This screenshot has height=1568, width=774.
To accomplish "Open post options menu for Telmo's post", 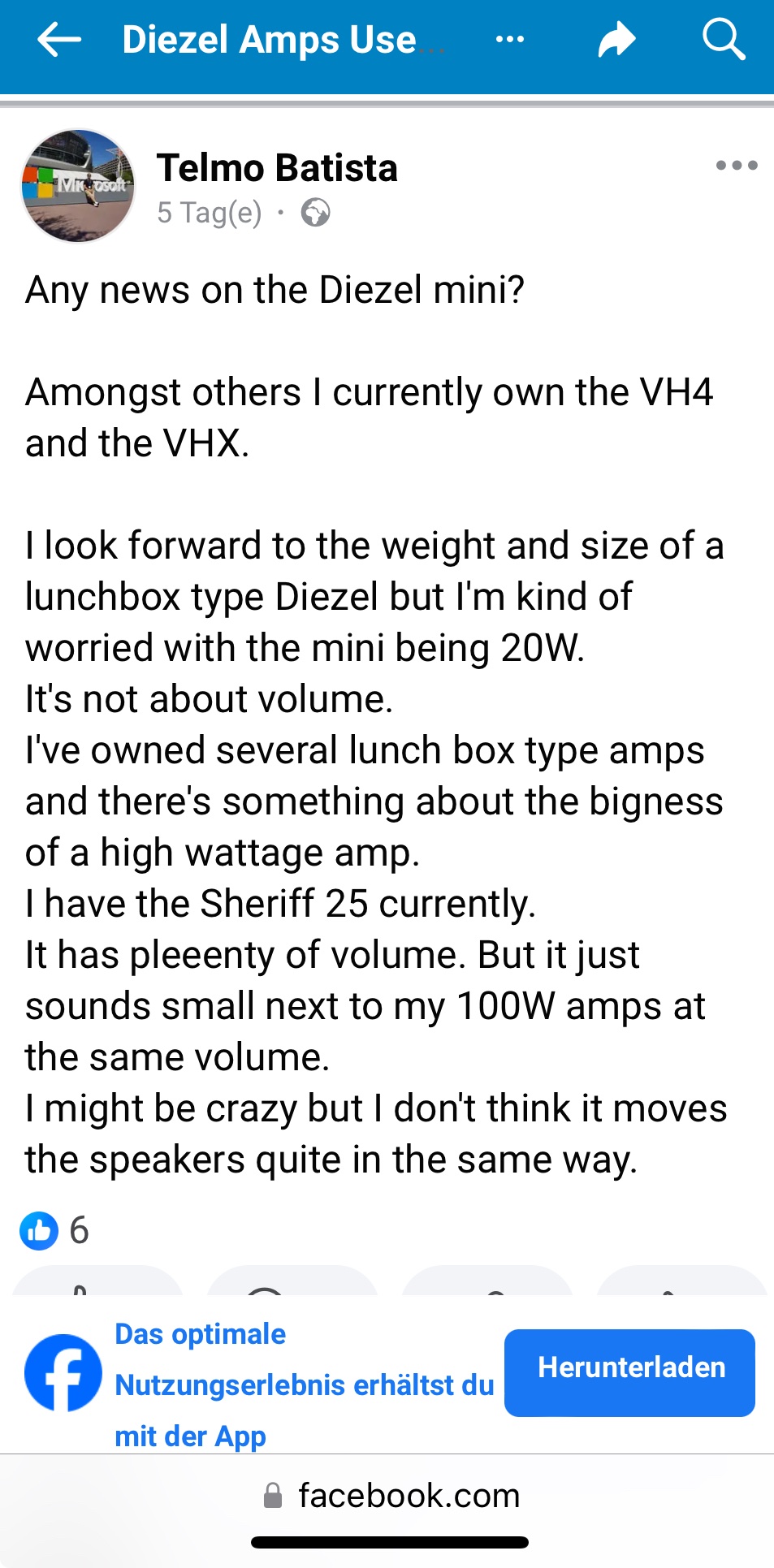I will click(x=736, y=166).
